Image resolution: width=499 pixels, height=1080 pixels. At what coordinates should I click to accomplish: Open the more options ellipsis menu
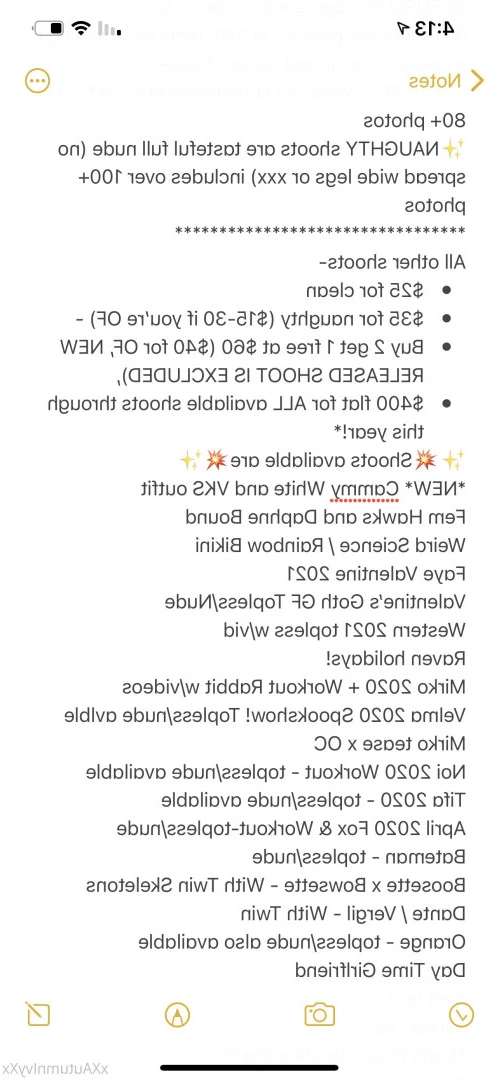[38, 81]
